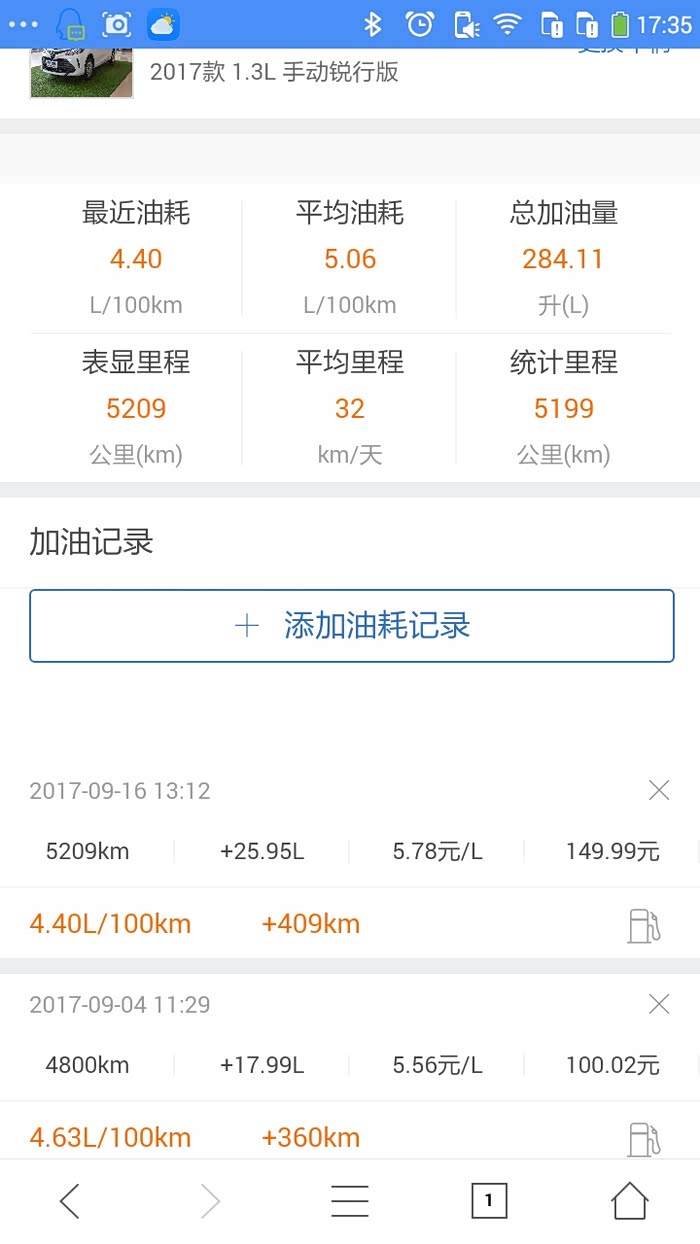Open the car photo thumbnail

click(x=81, y=73)
